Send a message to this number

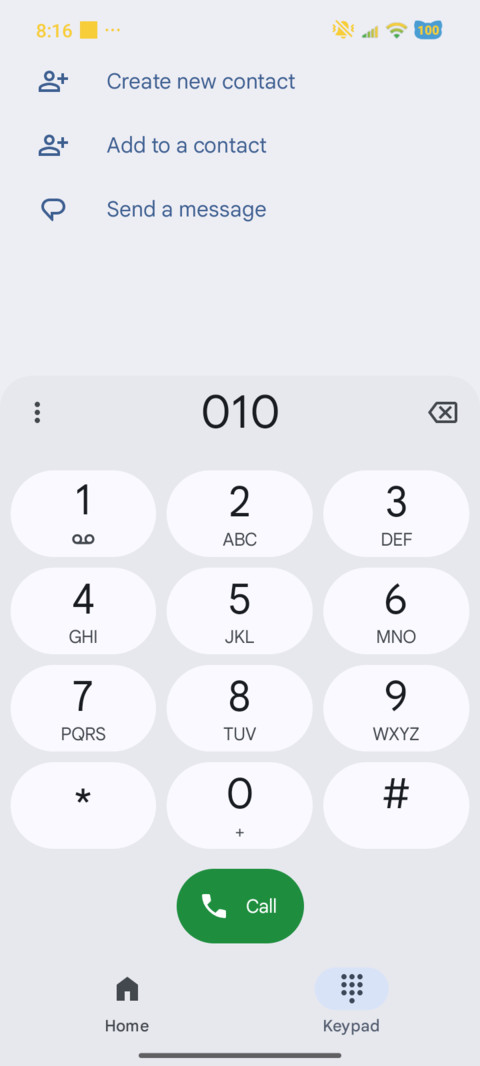tap(152, 209)
